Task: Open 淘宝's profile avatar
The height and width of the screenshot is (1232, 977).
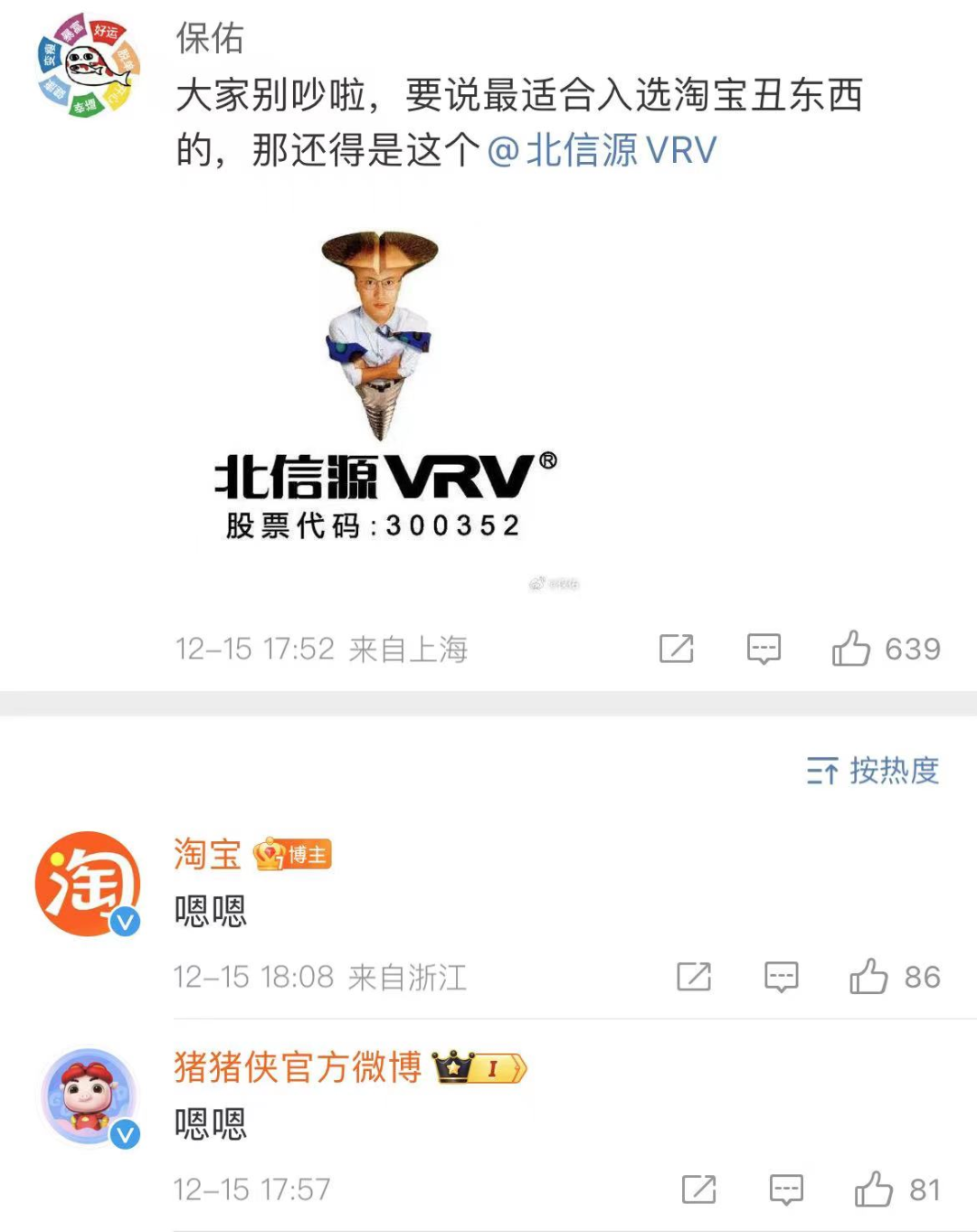Action: point(88,884)
